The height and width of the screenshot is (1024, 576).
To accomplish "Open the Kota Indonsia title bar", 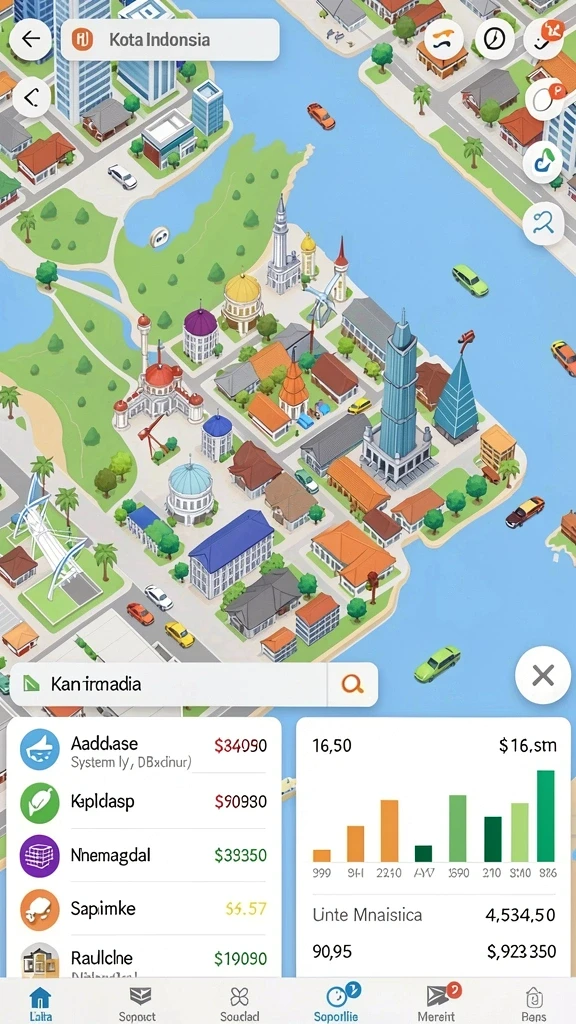I will (170, 40).
